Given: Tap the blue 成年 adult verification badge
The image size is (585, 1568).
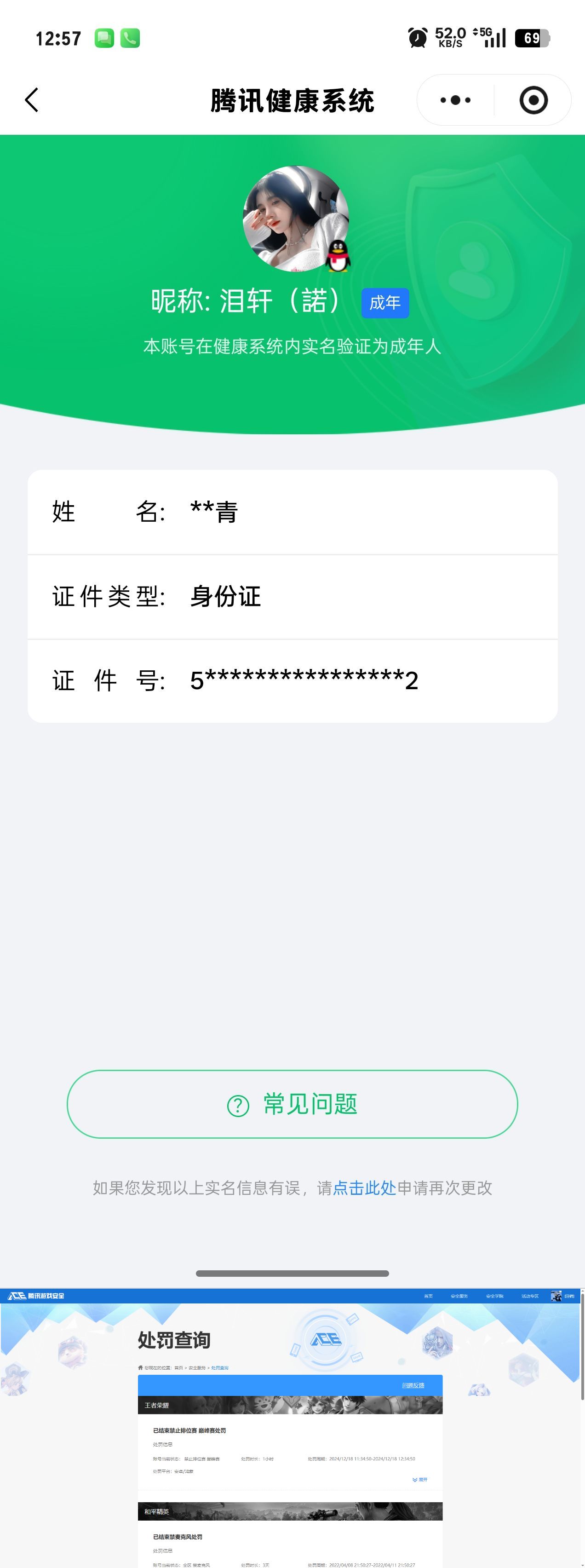Looking at the screenshot, I should click(386, 303).
